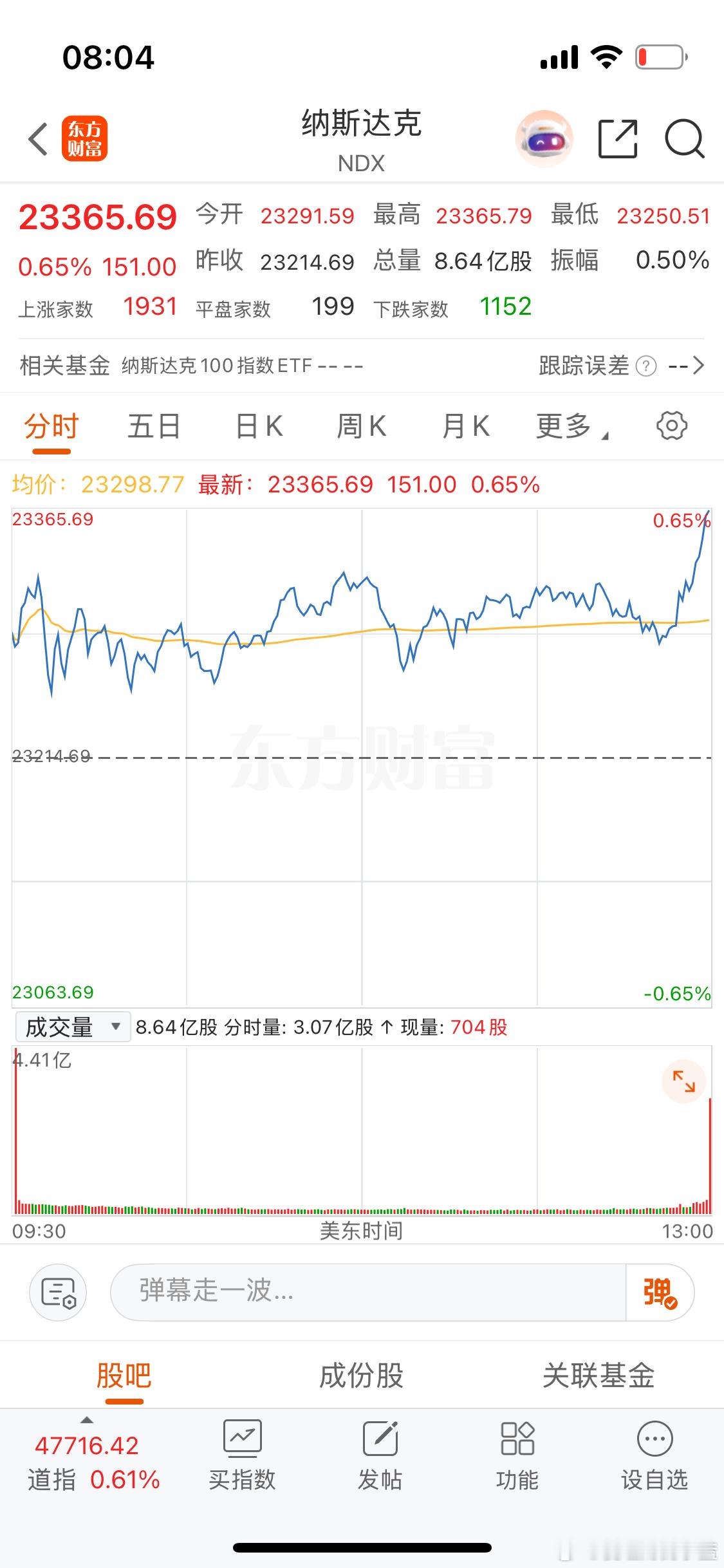Image resolution: width=724 pixels, height=1568 pixels.
Task: Switch to the 关联基金 tab
Action: point(598,1375)
